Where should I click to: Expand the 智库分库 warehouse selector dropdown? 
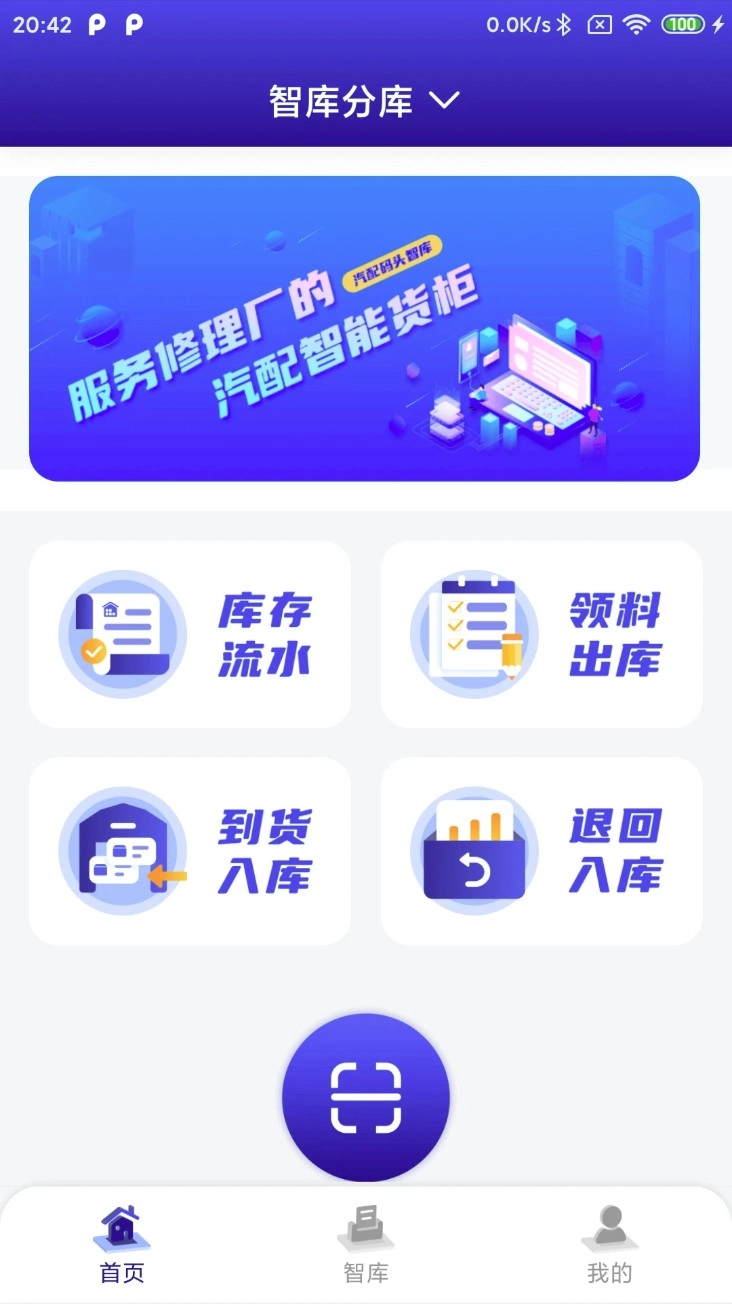(x=337, y=99)
